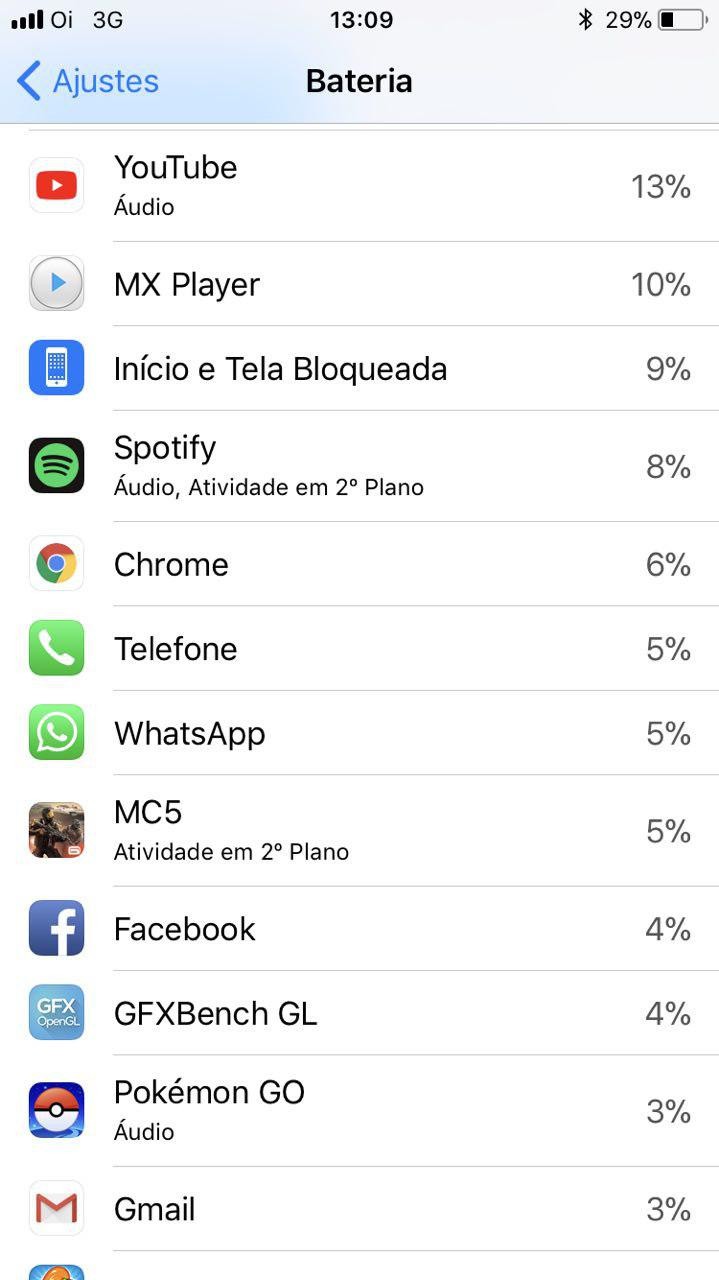
Task: Tap the MX Player battery row
Action: [x=360, y=285]
